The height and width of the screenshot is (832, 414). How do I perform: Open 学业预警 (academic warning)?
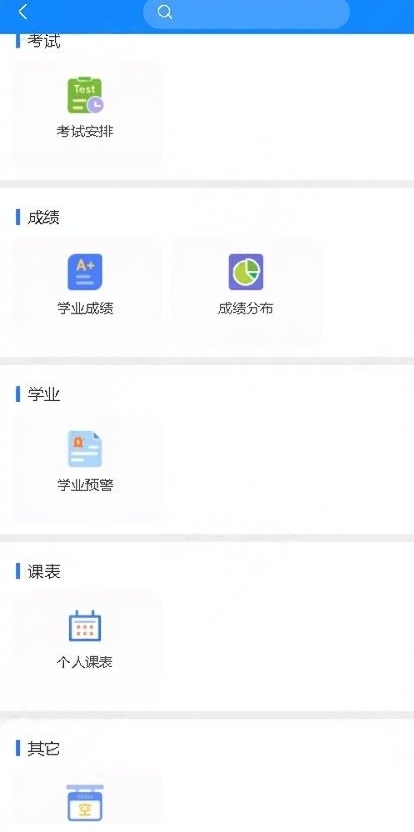pos(85,462)
